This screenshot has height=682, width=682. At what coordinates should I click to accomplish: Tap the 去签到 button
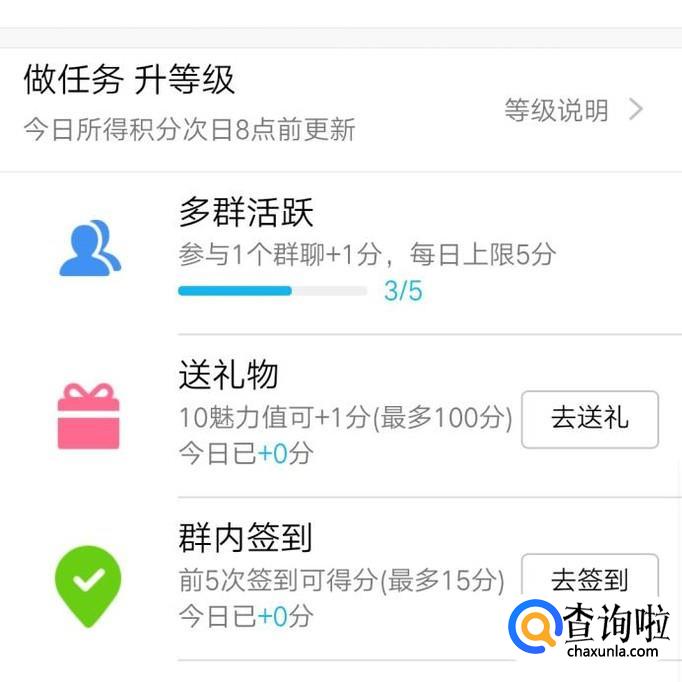(x=590, y=579)
